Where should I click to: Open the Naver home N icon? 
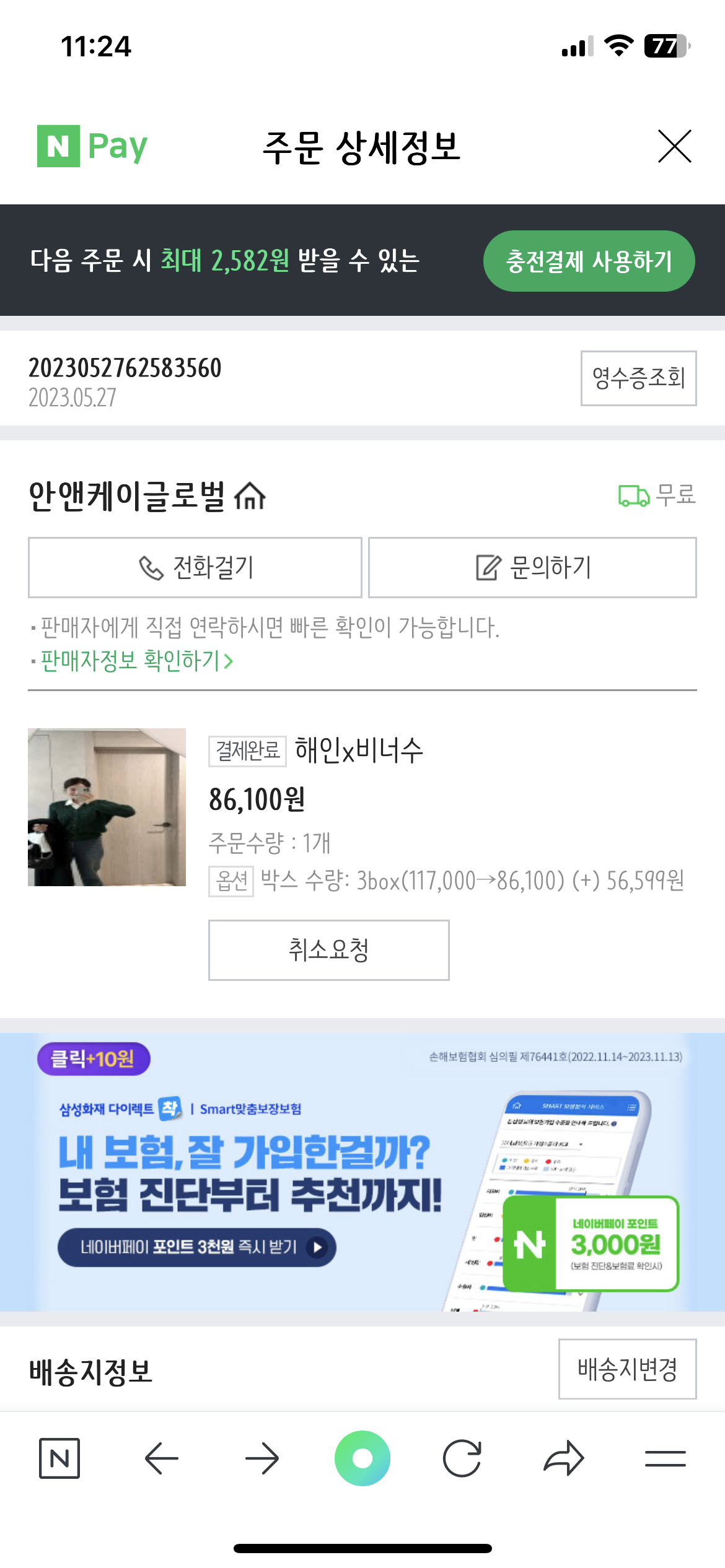point(59,1458)
